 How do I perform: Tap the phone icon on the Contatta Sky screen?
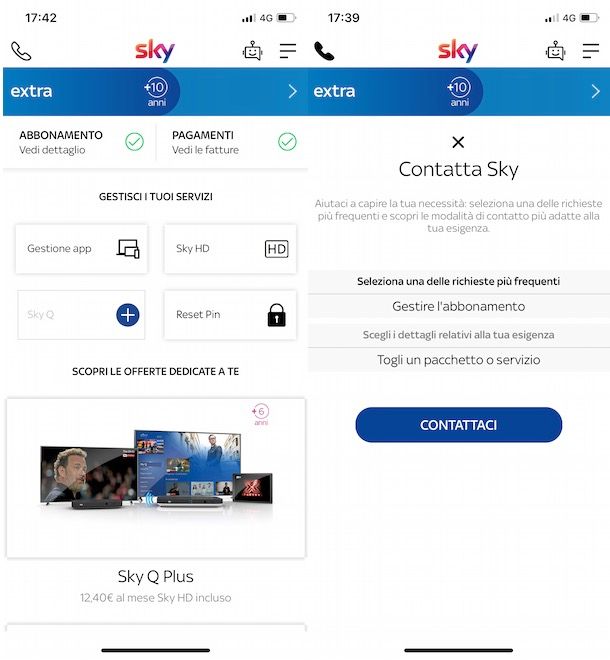click(x=324, y=50)
